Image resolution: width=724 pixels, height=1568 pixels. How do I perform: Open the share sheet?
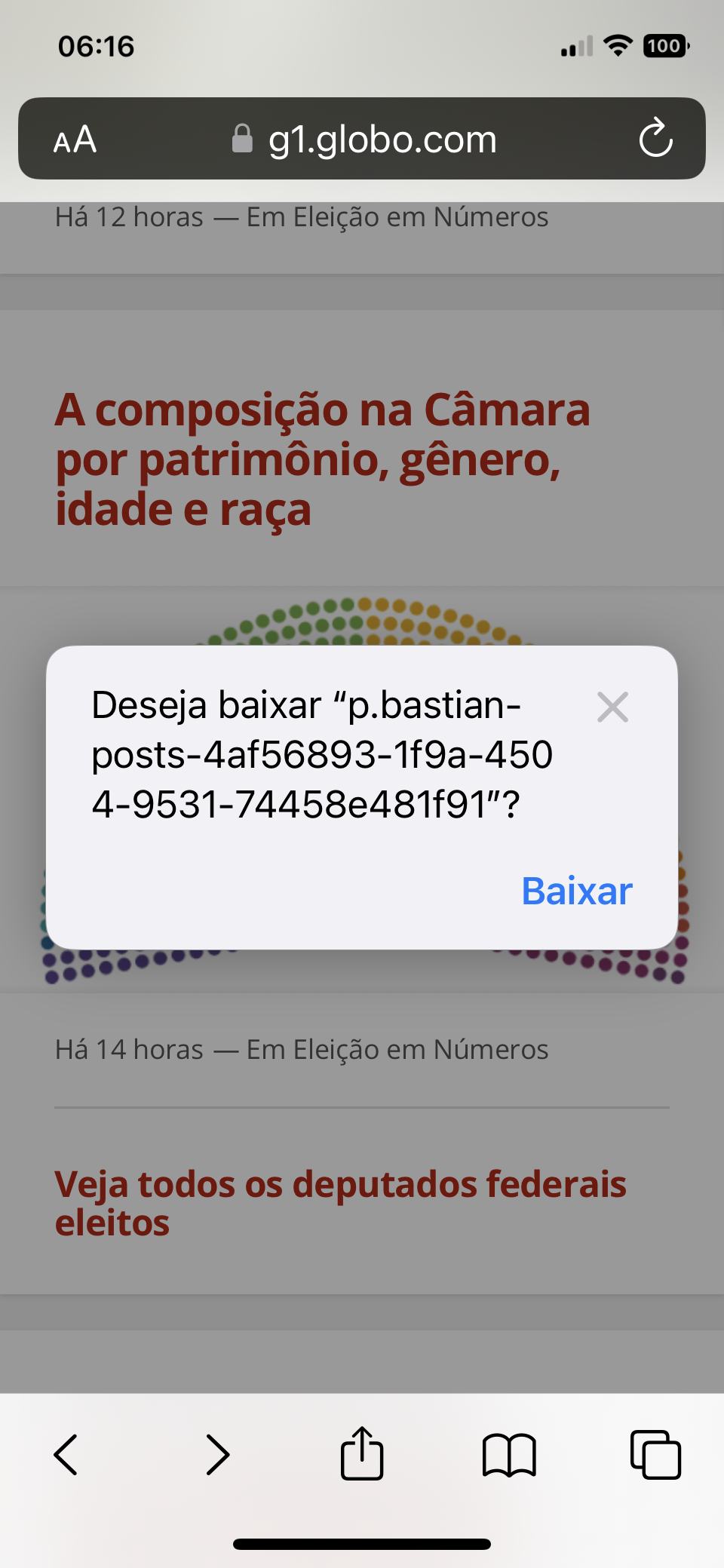click(x=362, y=1453)
